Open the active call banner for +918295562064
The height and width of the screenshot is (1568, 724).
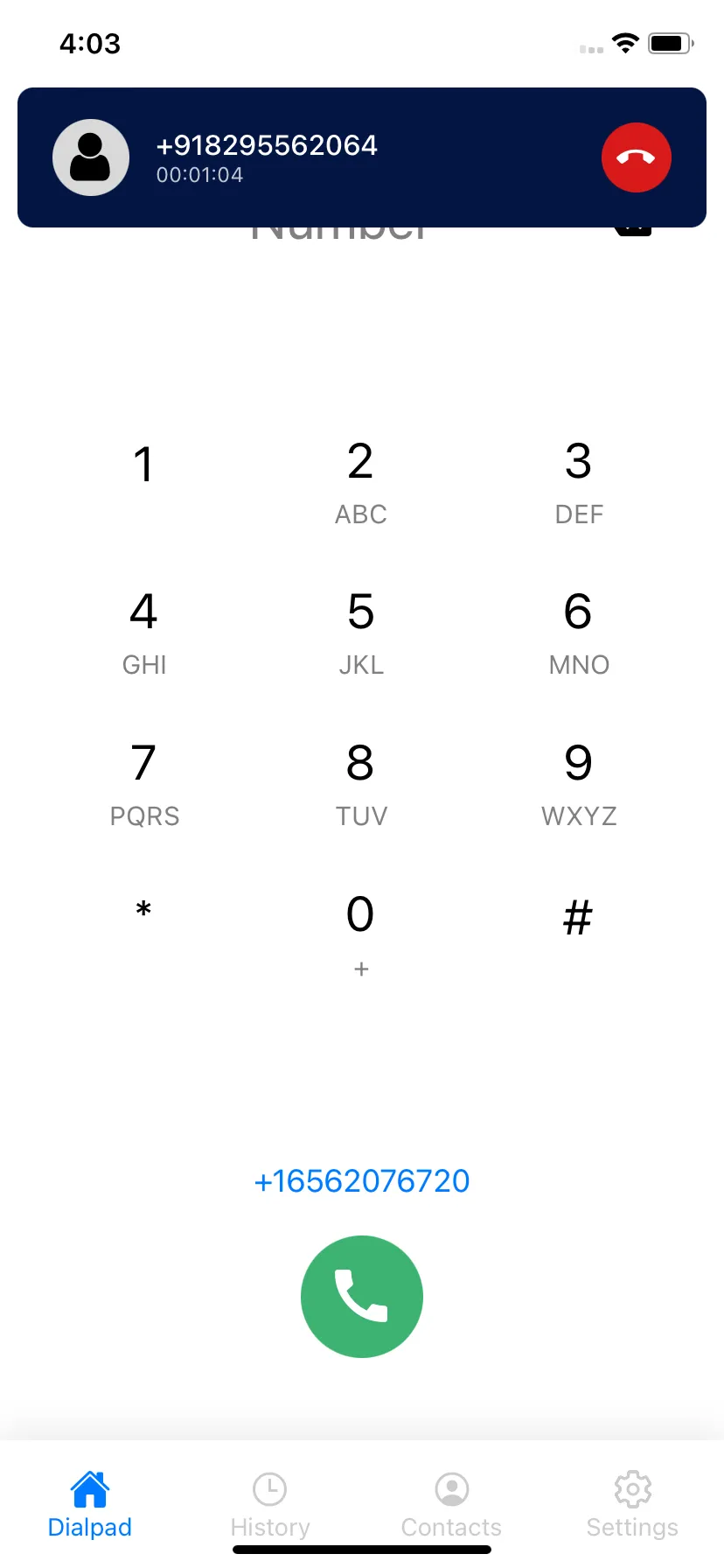pyautogui.click(x=350, y=157)
